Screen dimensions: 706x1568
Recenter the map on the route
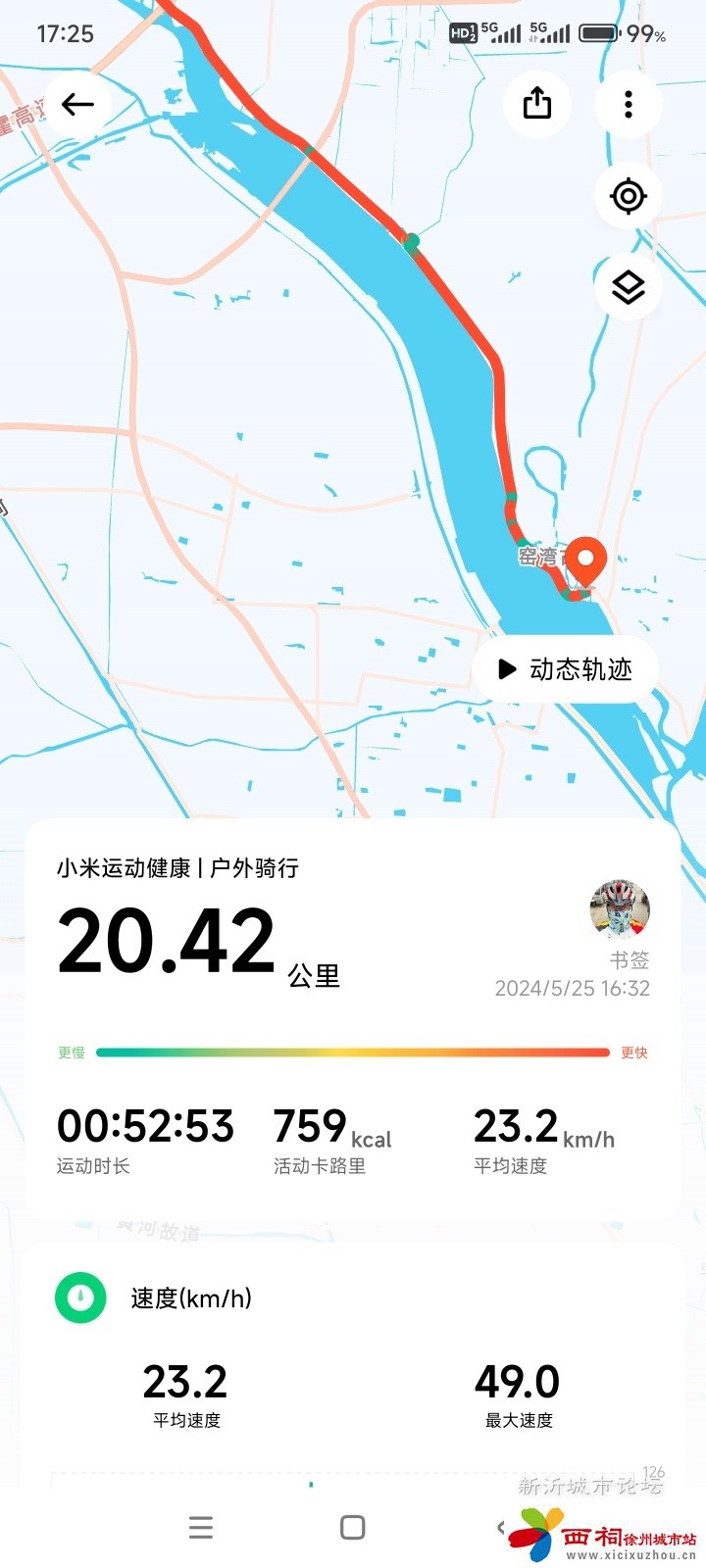pyautogui.click(x=629, y=196)
